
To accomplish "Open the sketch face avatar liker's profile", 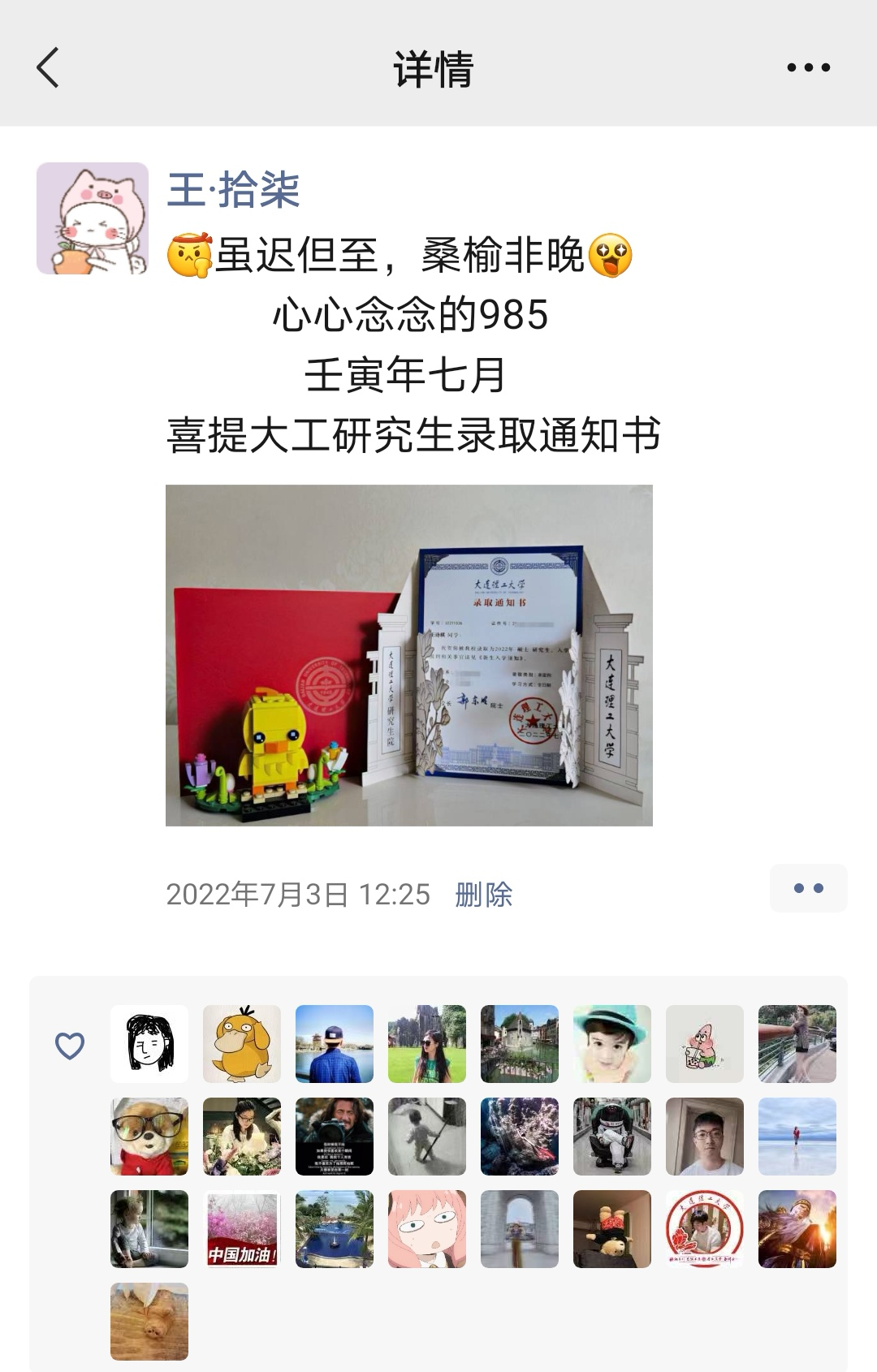I will (149, 1044).
